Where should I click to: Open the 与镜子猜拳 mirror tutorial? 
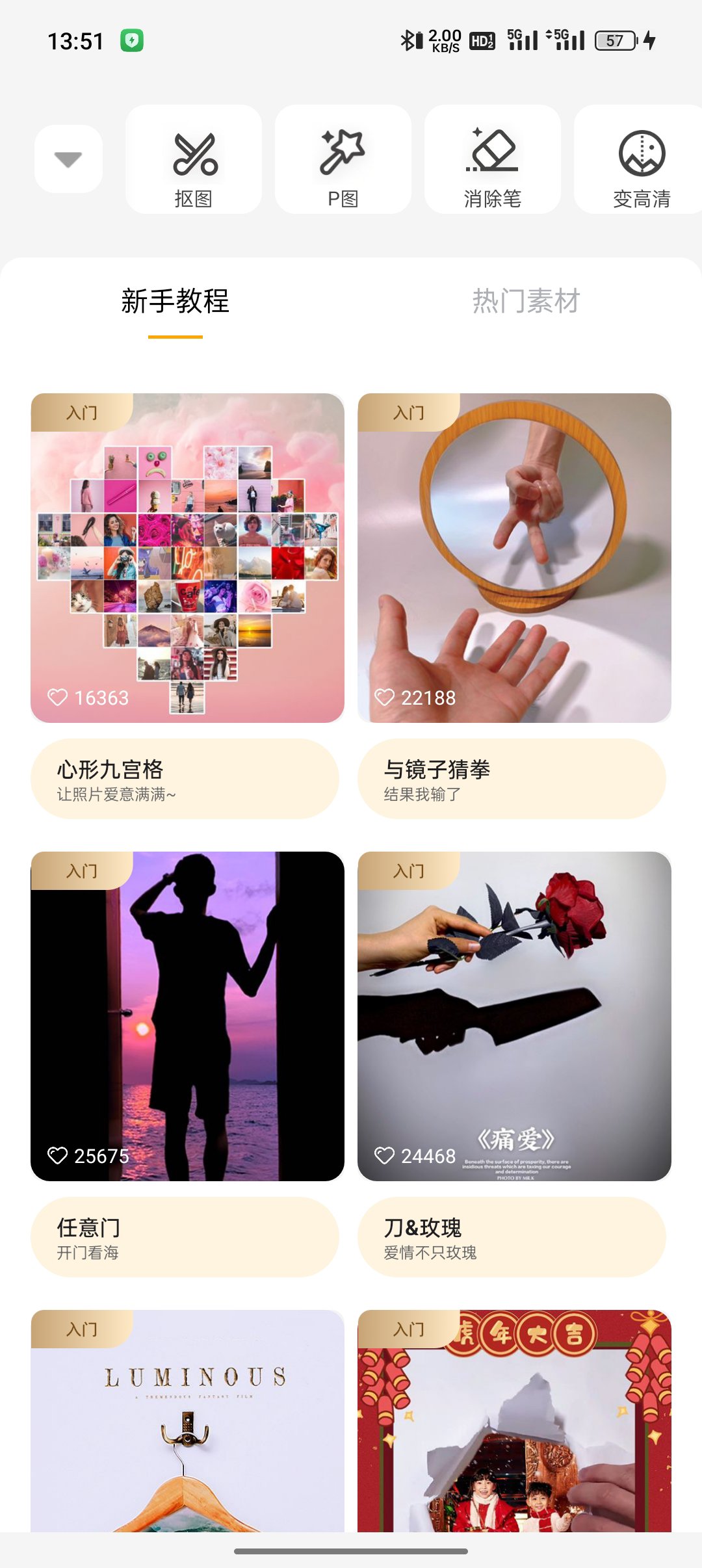click(x=514, y=558)
